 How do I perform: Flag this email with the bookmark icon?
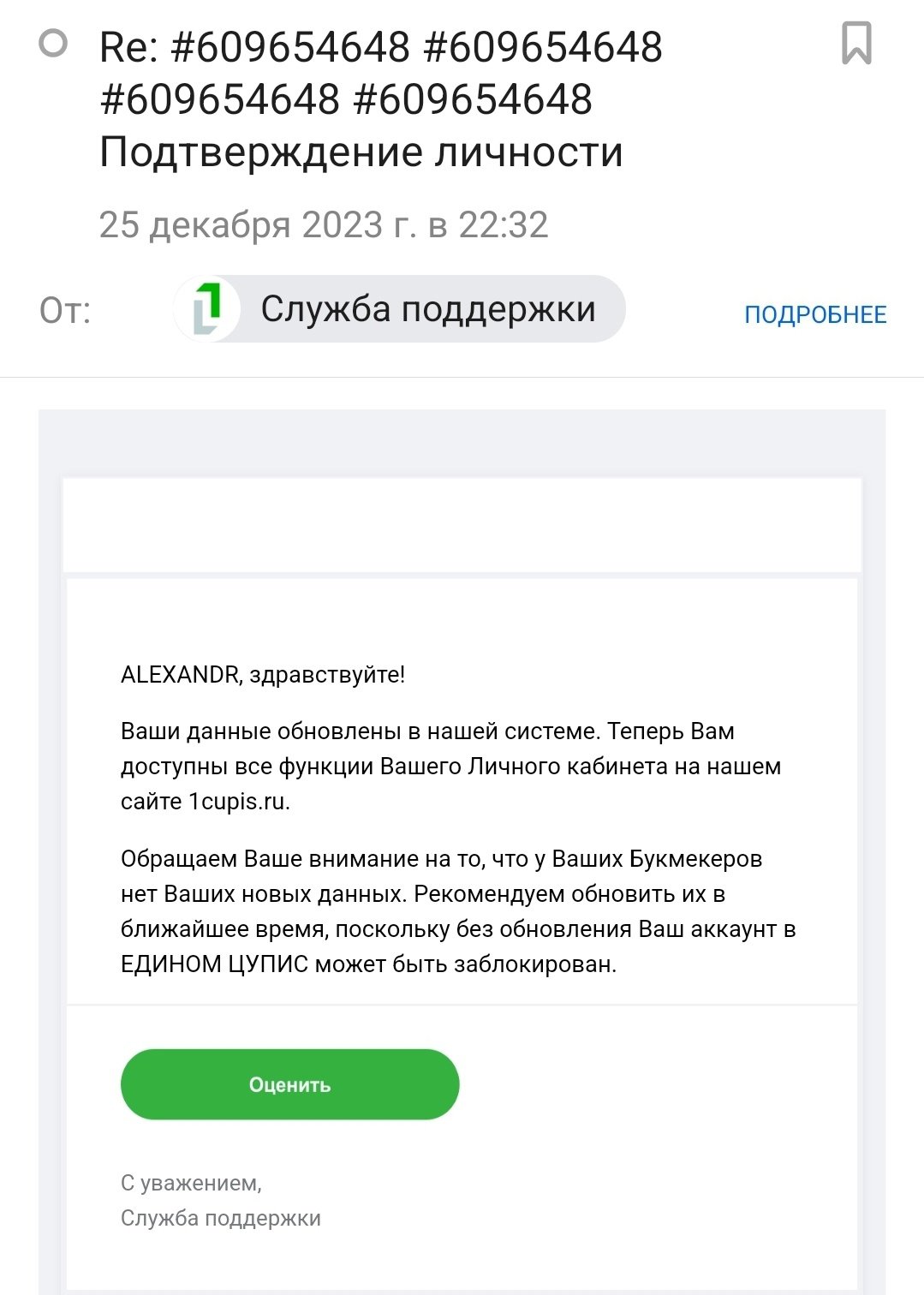coord(855,44)
